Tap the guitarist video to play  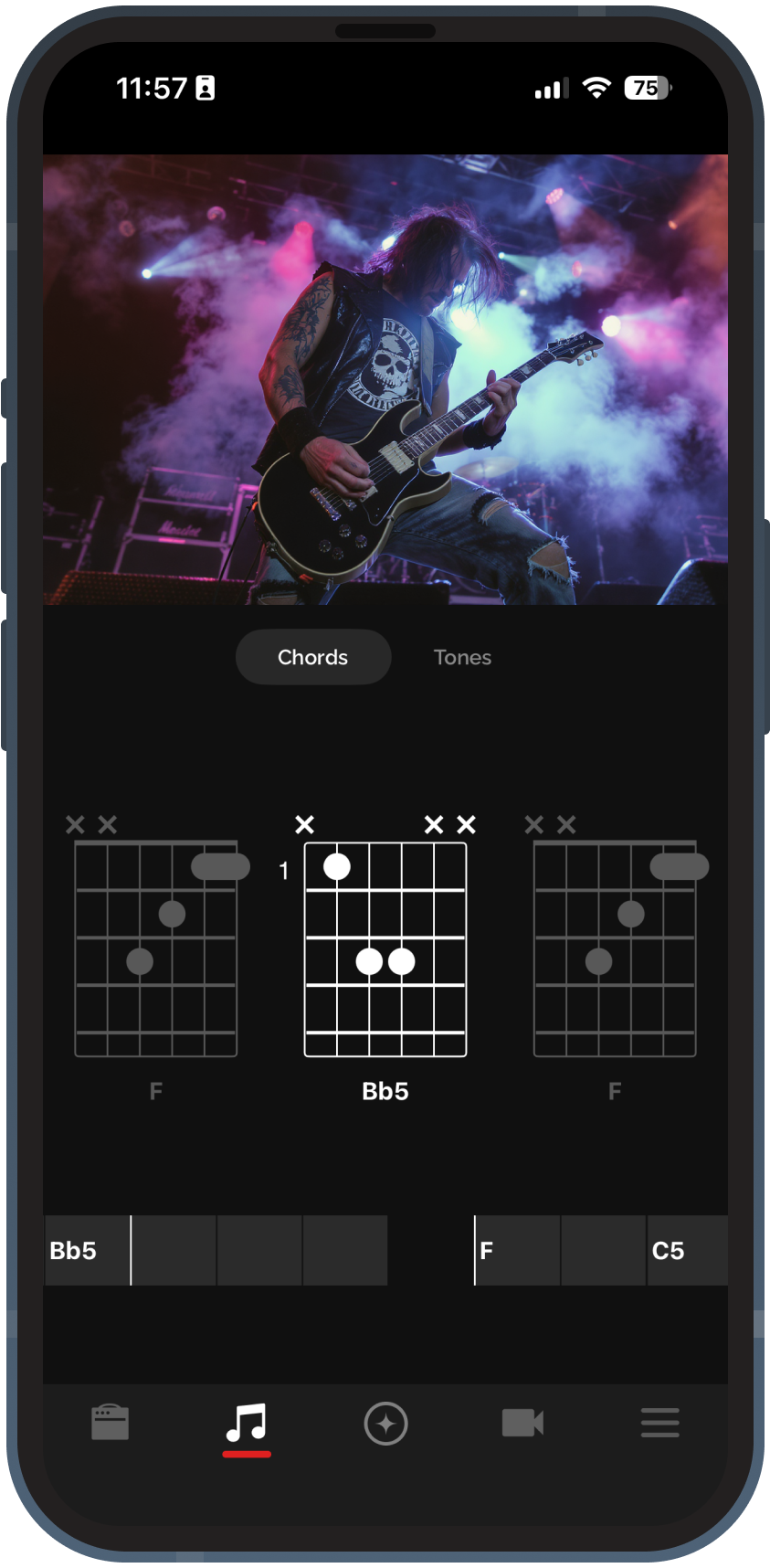385,379
